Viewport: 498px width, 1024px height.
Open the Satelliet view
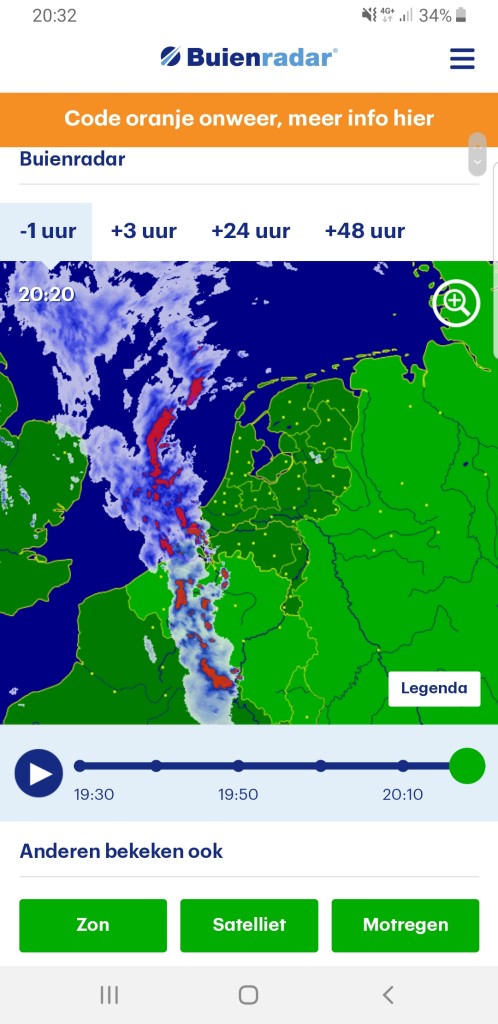click(249, 925)
